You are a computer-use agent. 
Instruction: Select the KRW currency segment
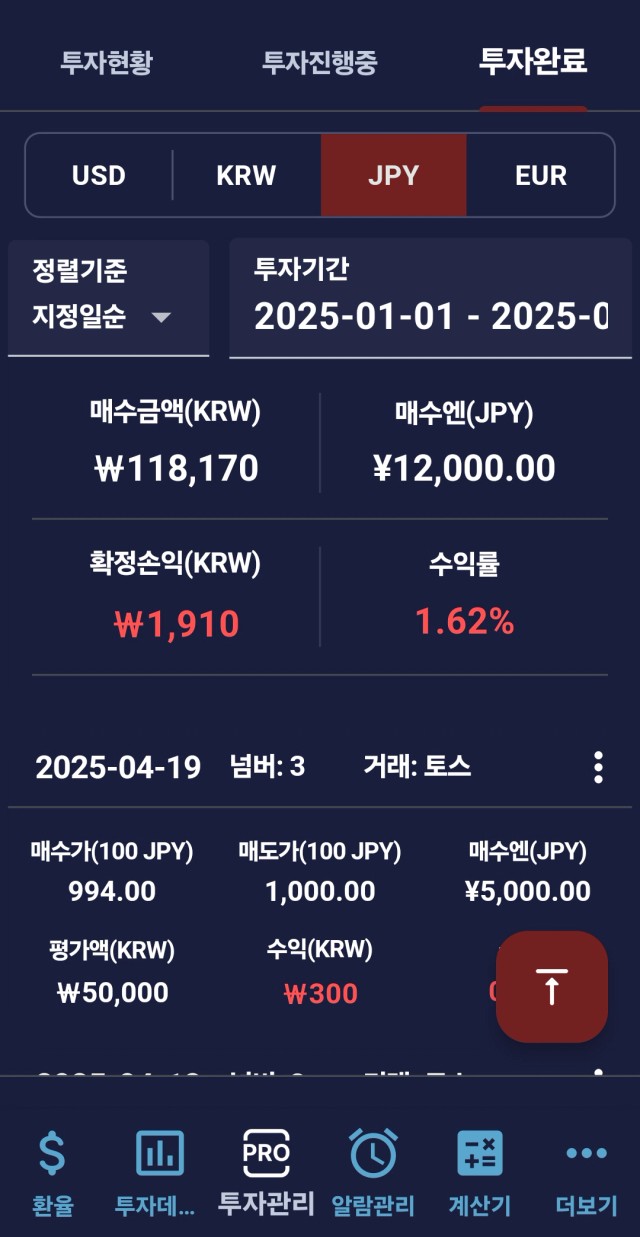(x=247, y=176)
